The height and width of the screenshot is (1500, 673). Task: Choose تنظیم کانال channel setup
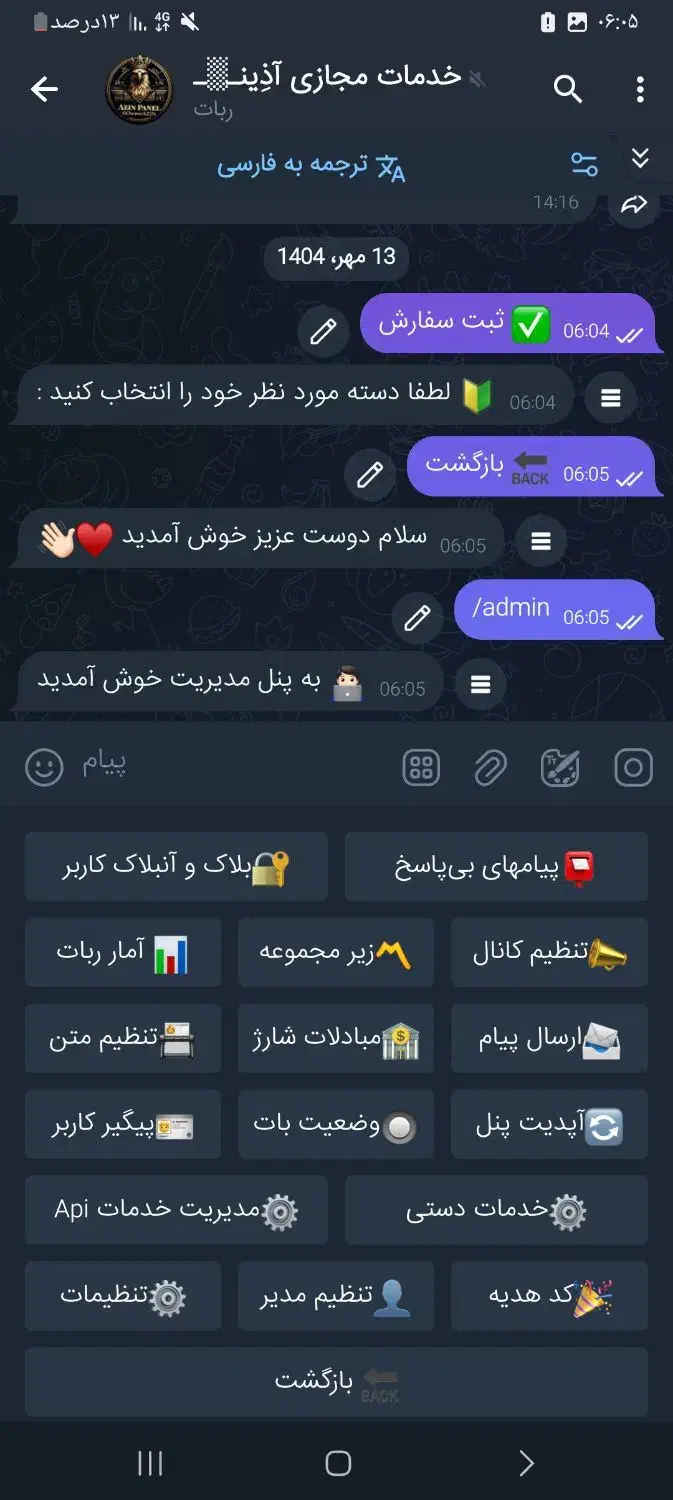[x=549, y=952]
